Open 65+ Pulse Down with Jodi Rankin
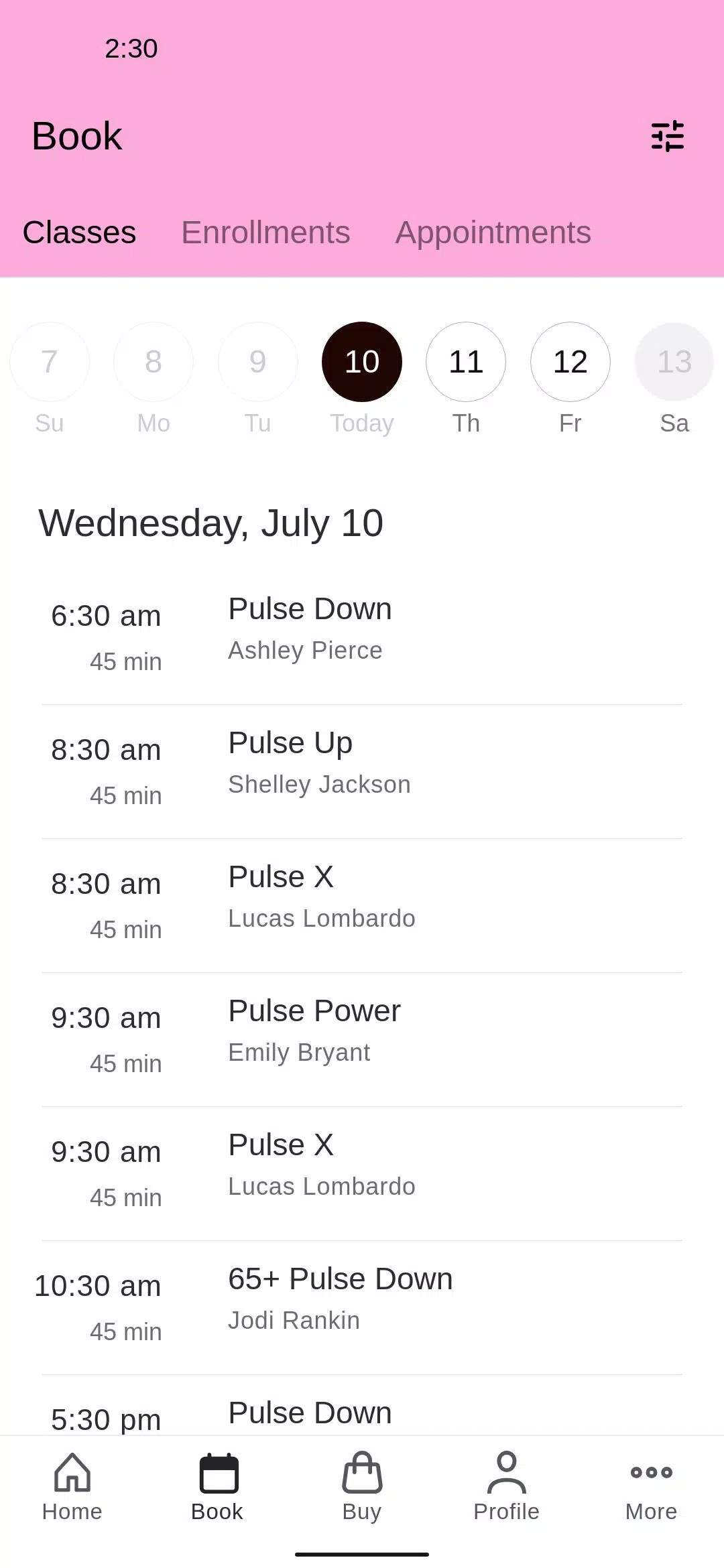The image size is (724, 1568). 362,1307
